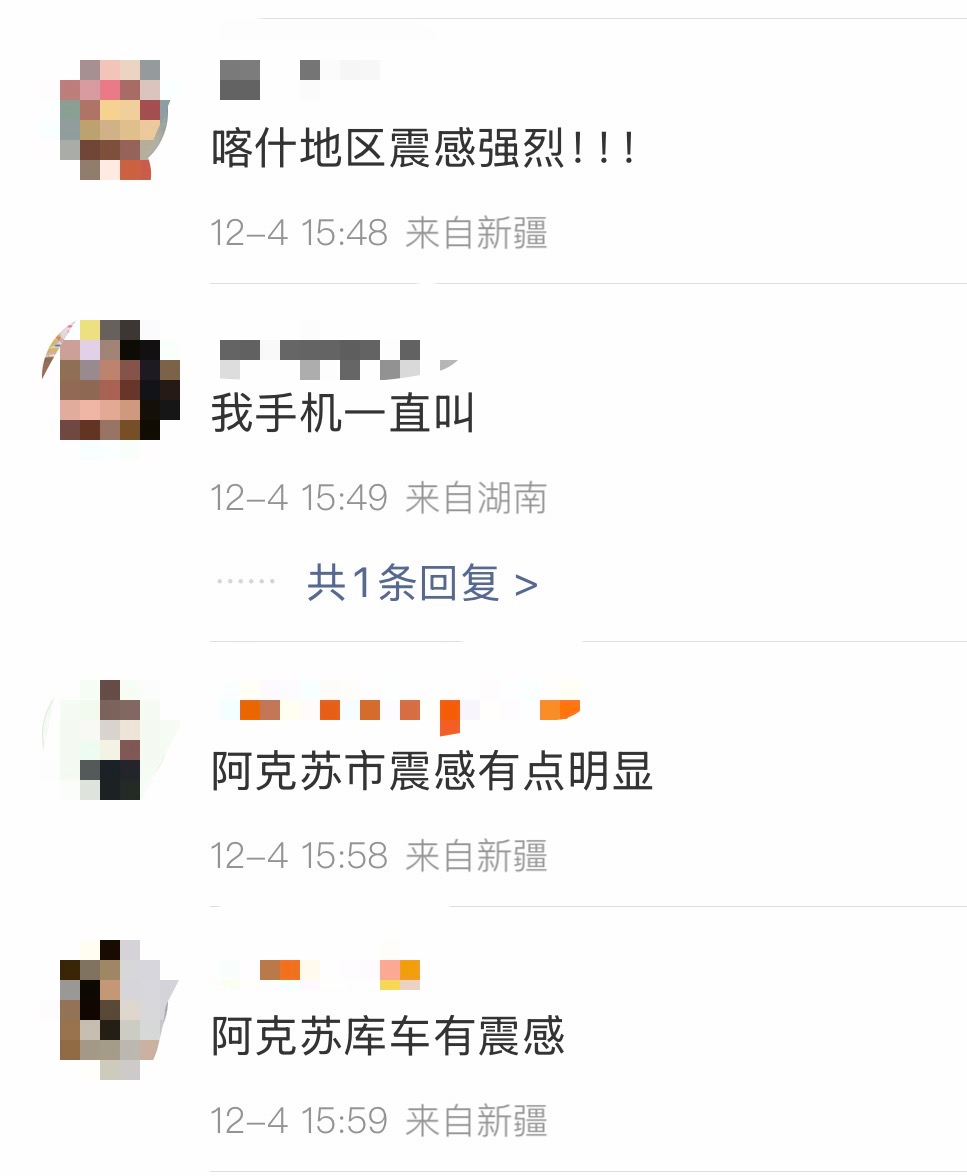Open avatar of commenter '喀什地区震感强烈'
The width and height of the screenshot is (967, 1176).
click(x=110, y=120)
